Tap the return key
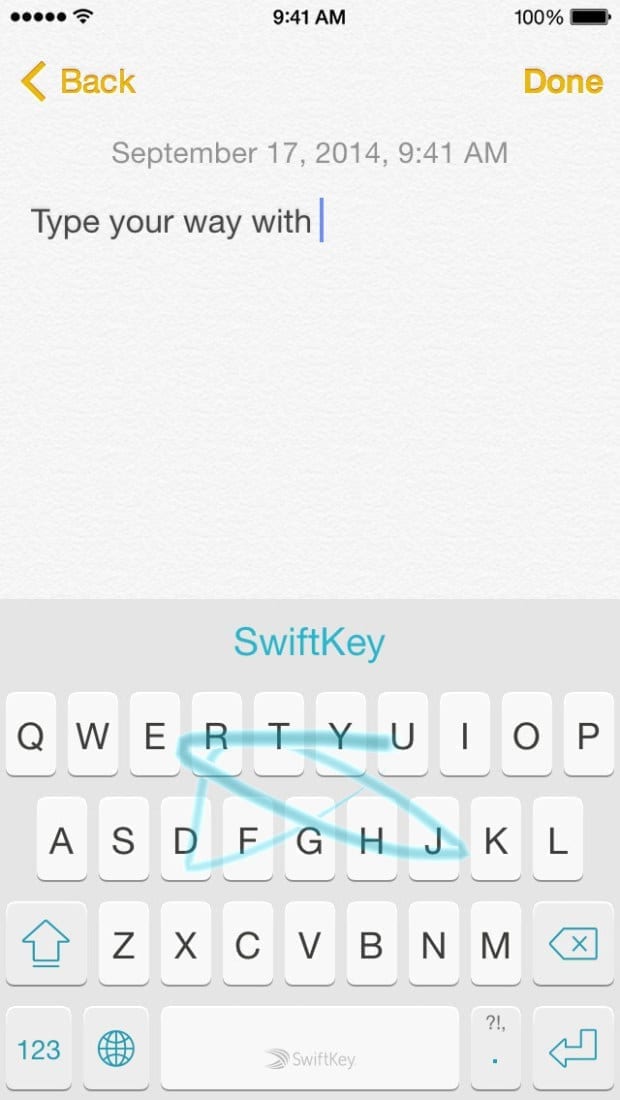 coord(573,1049)
